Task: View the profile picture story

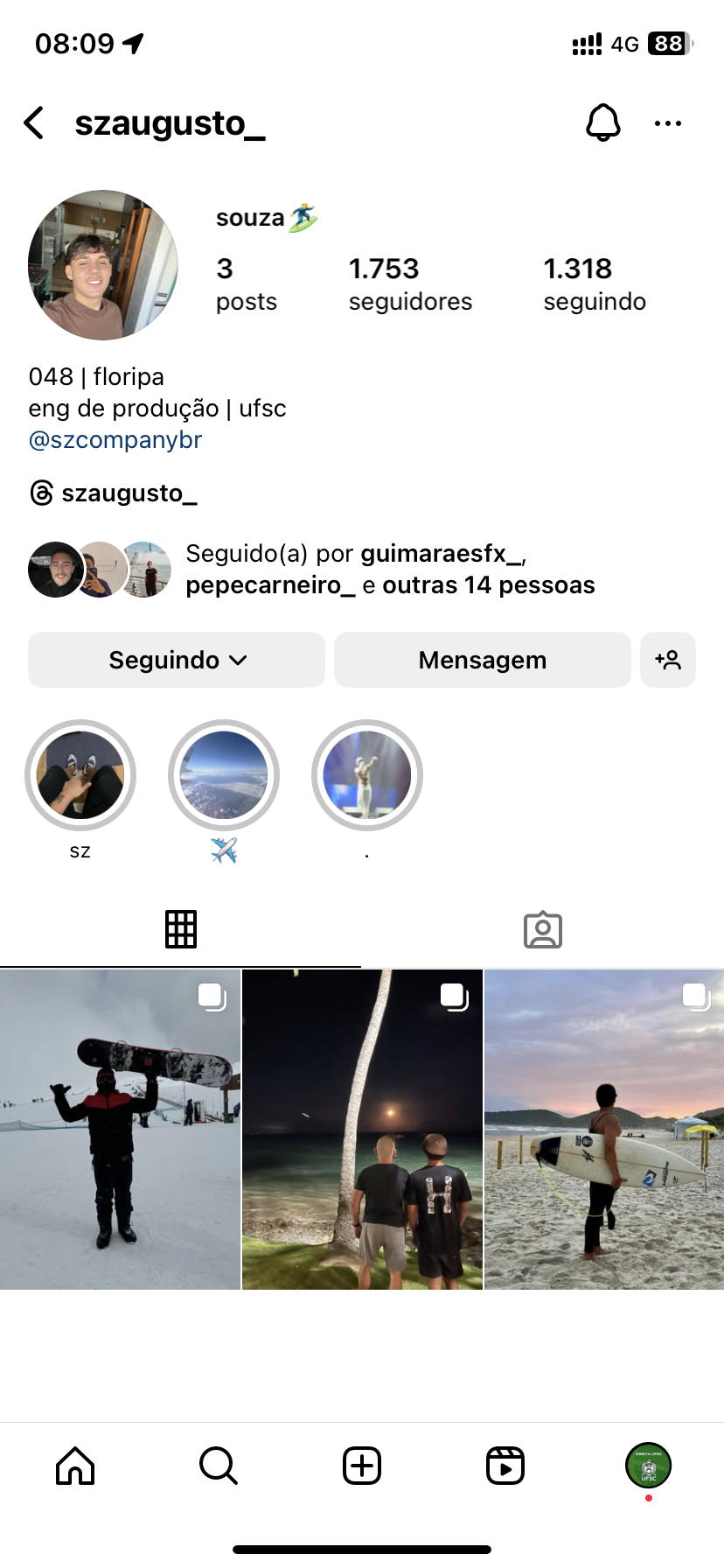Action: [103, 265]
